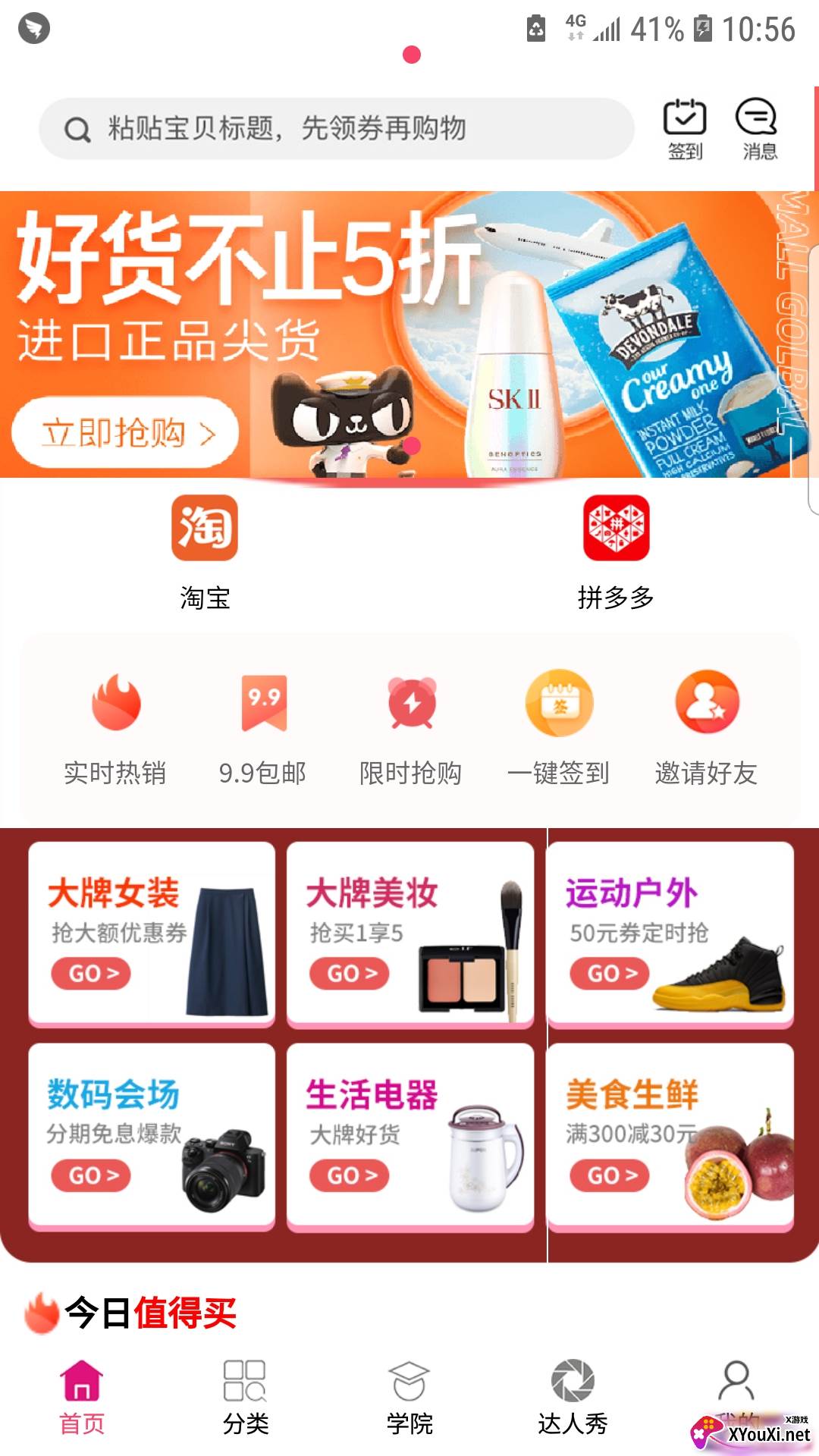Open the 数码会场 card
Viewport: 819px width, 1456px height.
[x=152, y=1136]
